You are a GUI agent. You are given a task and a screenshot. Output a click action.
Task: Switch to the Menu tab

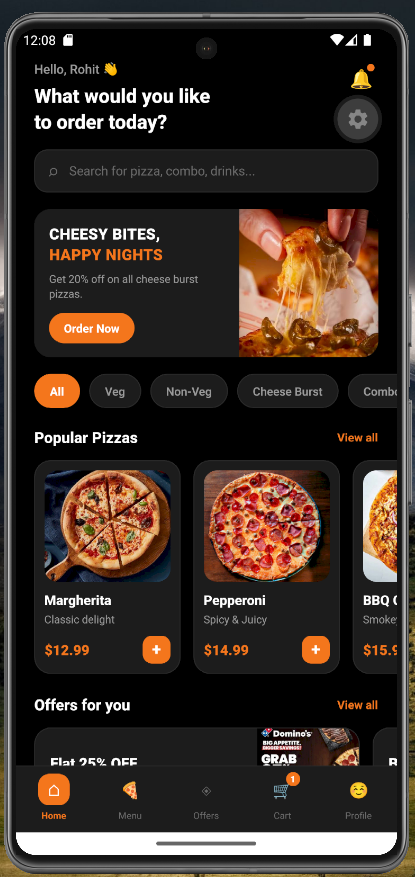[x=130, y=799]
